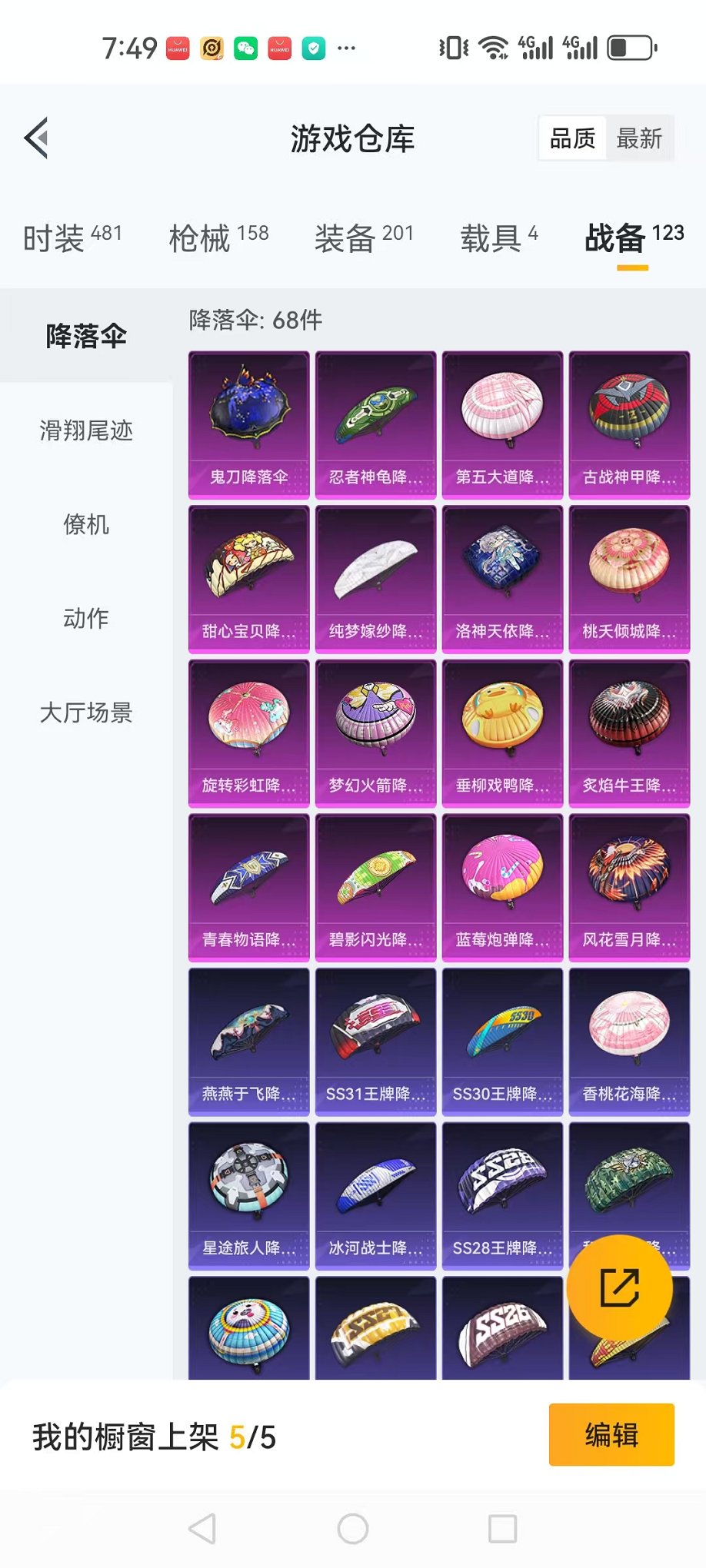Tap the orange floating share button

(x=619, y=1287)
